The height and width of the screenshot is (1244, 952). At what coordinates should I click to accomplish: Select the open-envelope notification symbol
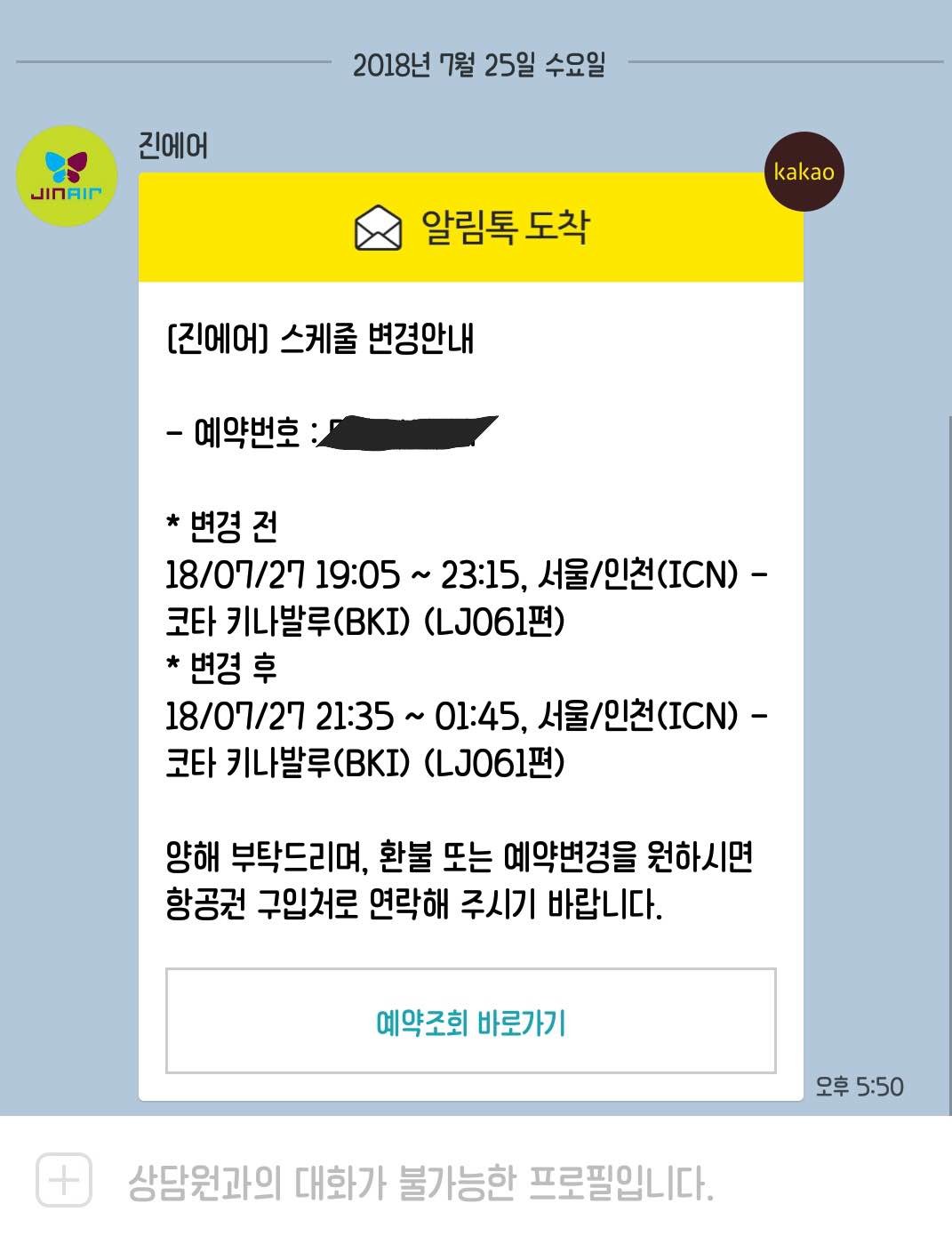379,229
